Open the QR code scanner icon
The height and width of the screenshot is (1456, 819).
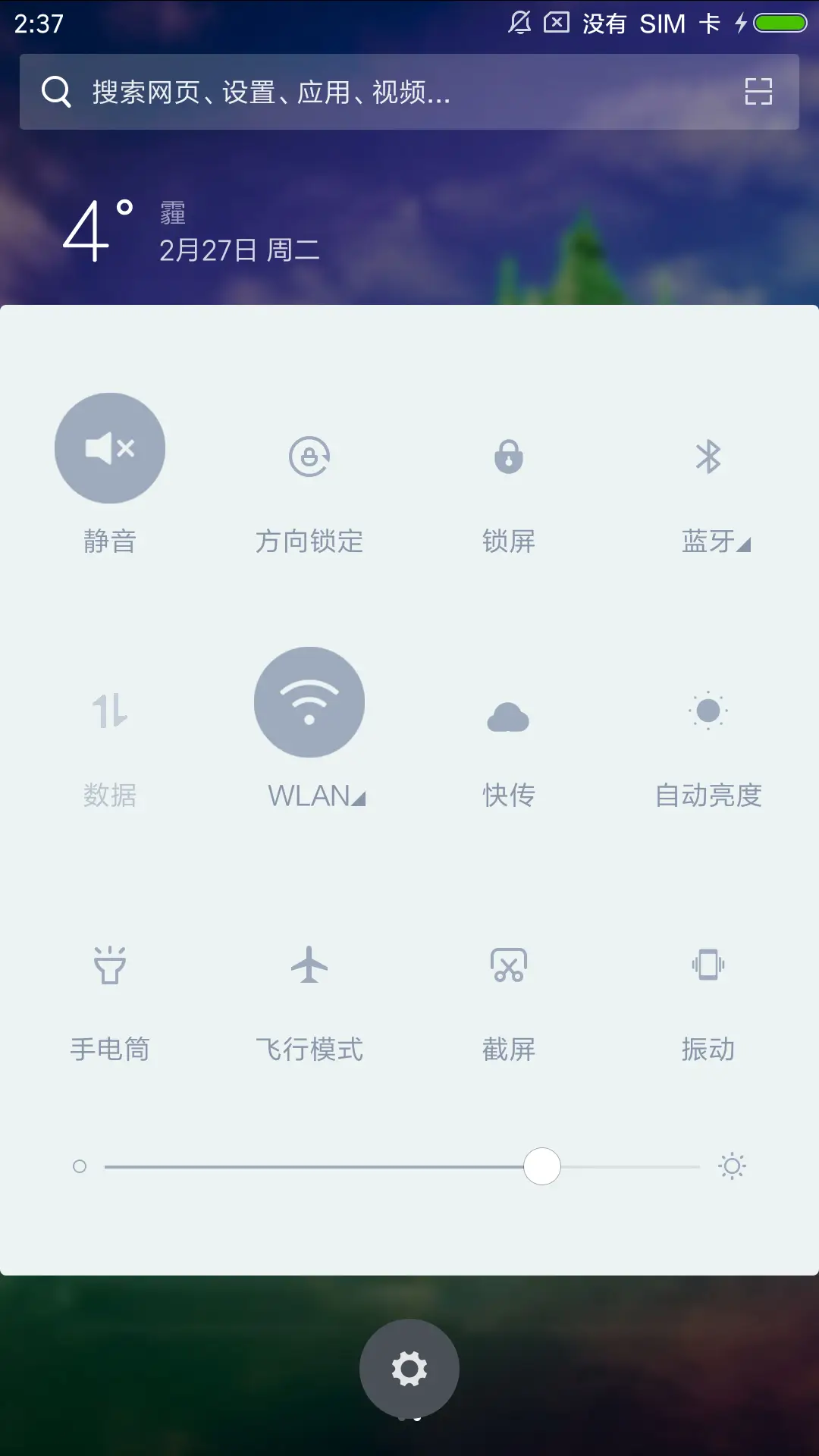[x=758, y=92]
